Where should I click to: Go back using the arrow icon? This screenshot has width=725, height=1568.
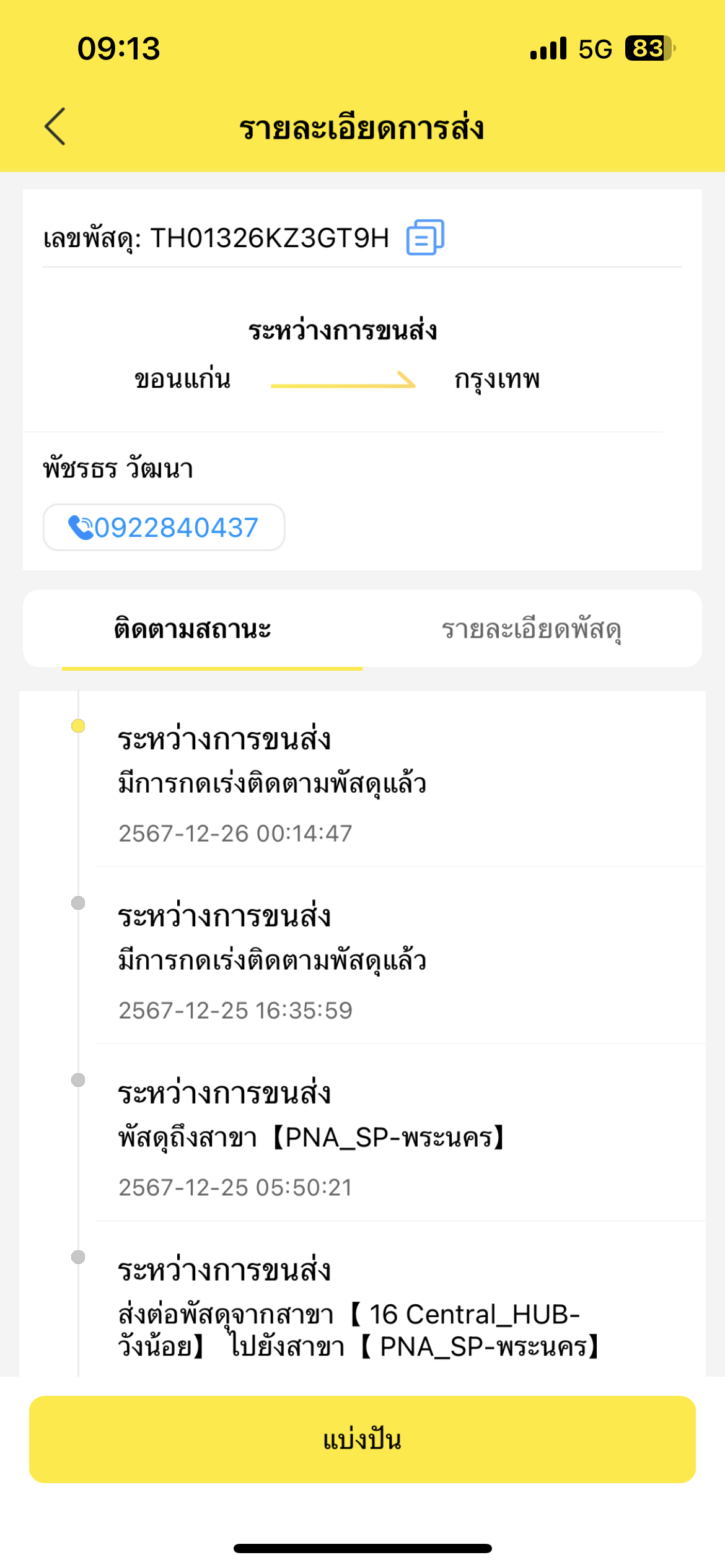(55, 126)
